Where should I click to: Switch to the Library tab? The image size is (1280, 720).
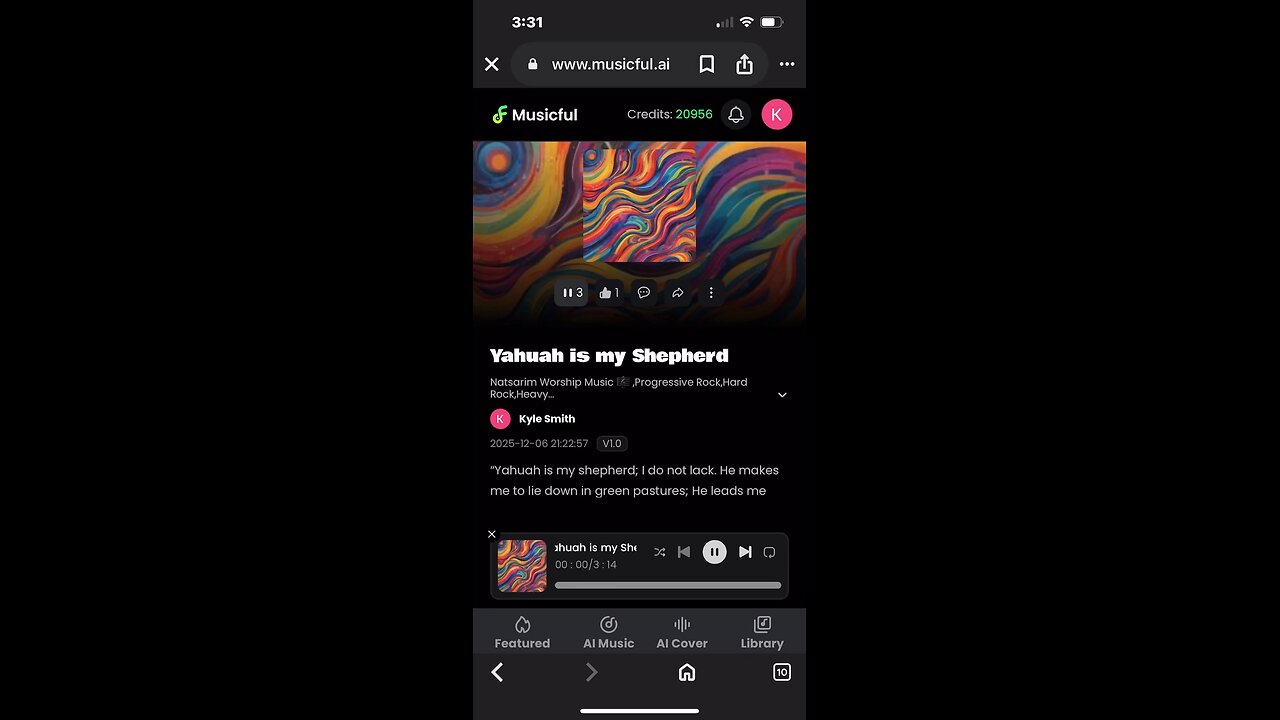click(x=762, y=633)
